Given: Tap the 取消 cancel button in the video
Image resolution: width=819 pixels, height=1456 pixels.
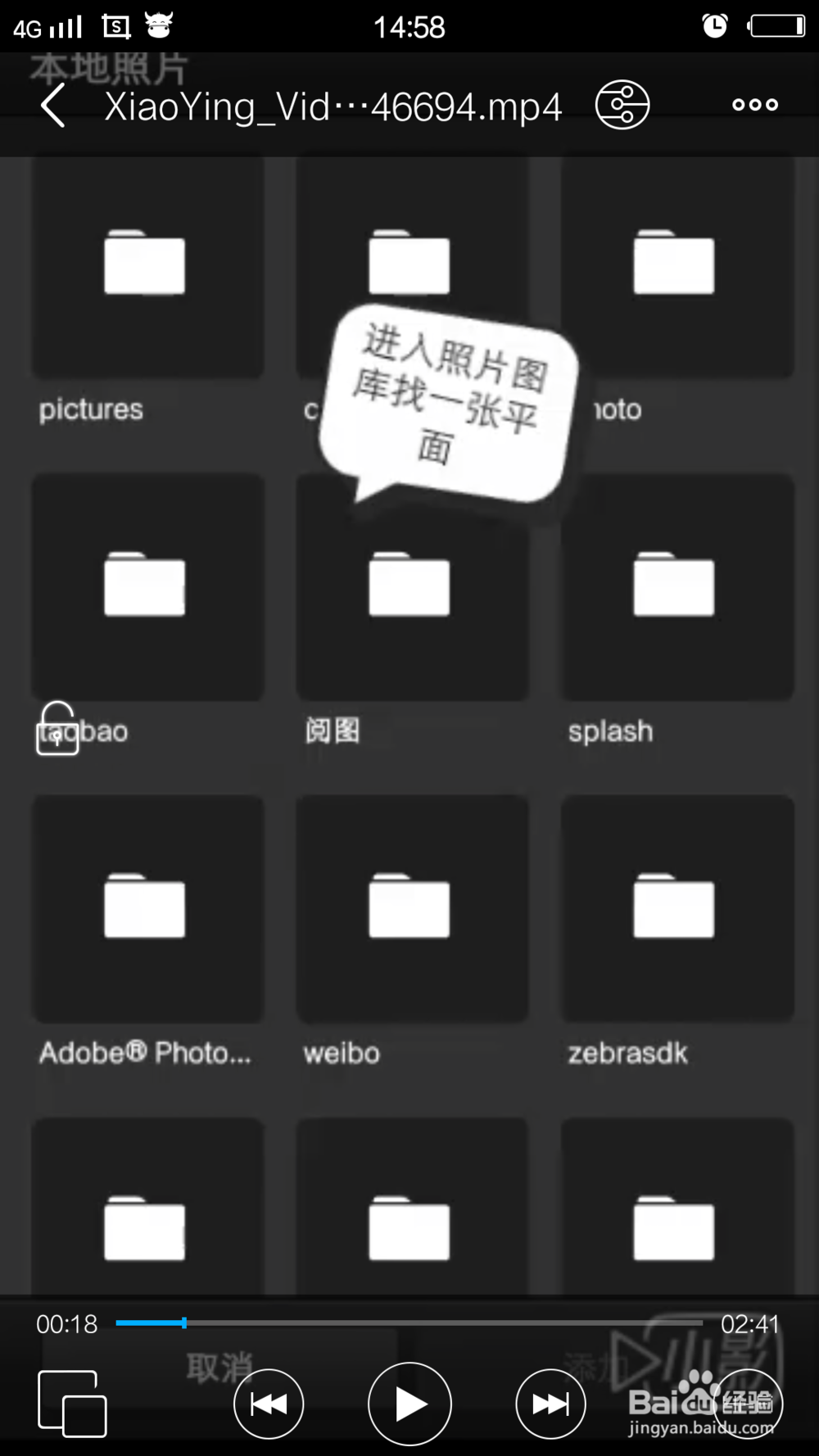Looking at the screenshot, I should click(x=219, y=1362).
